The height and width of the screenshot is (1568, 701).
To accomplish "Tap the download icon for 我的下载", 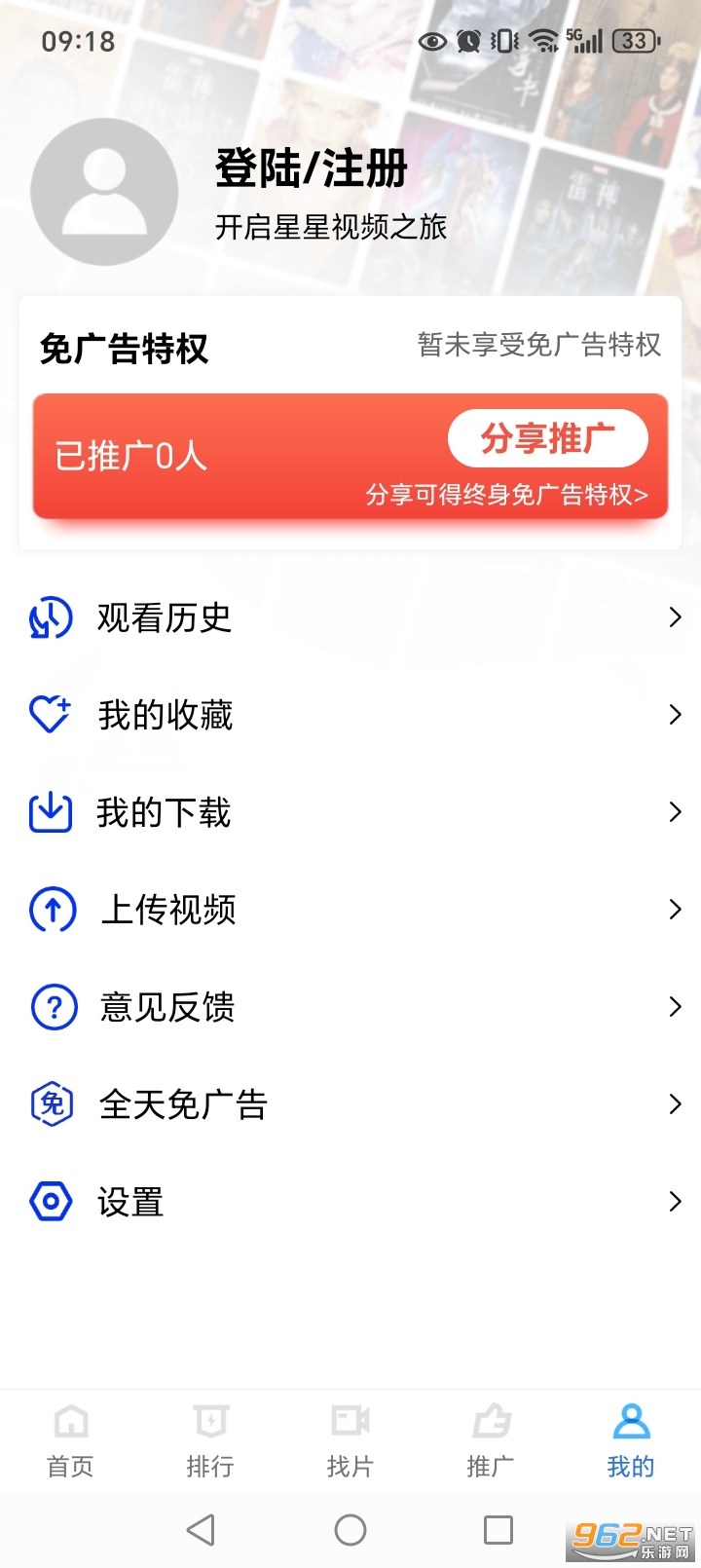I will (x=51, y=812).
